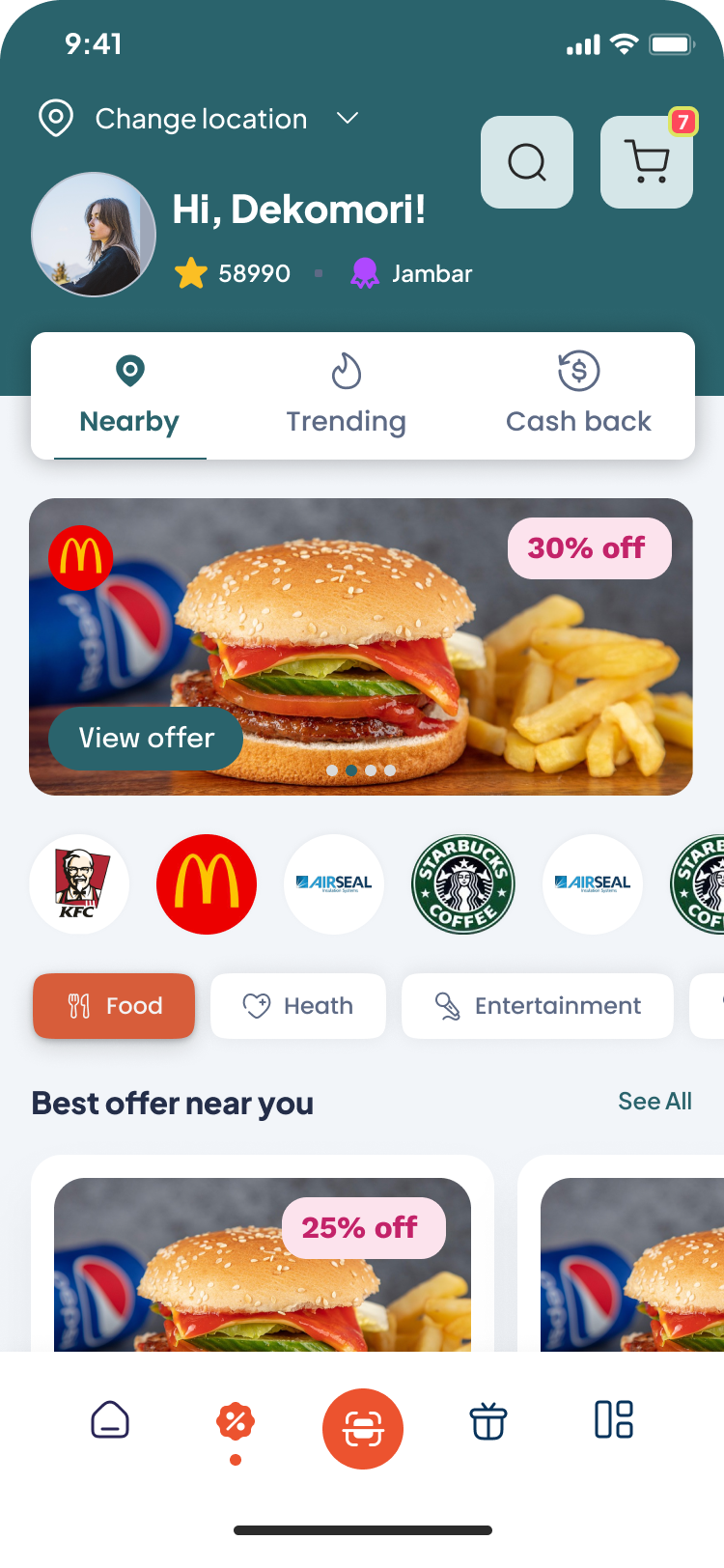Tap the location pin beside Change location
Viewport: 724px width, 1568px height.
coord(55,118)
